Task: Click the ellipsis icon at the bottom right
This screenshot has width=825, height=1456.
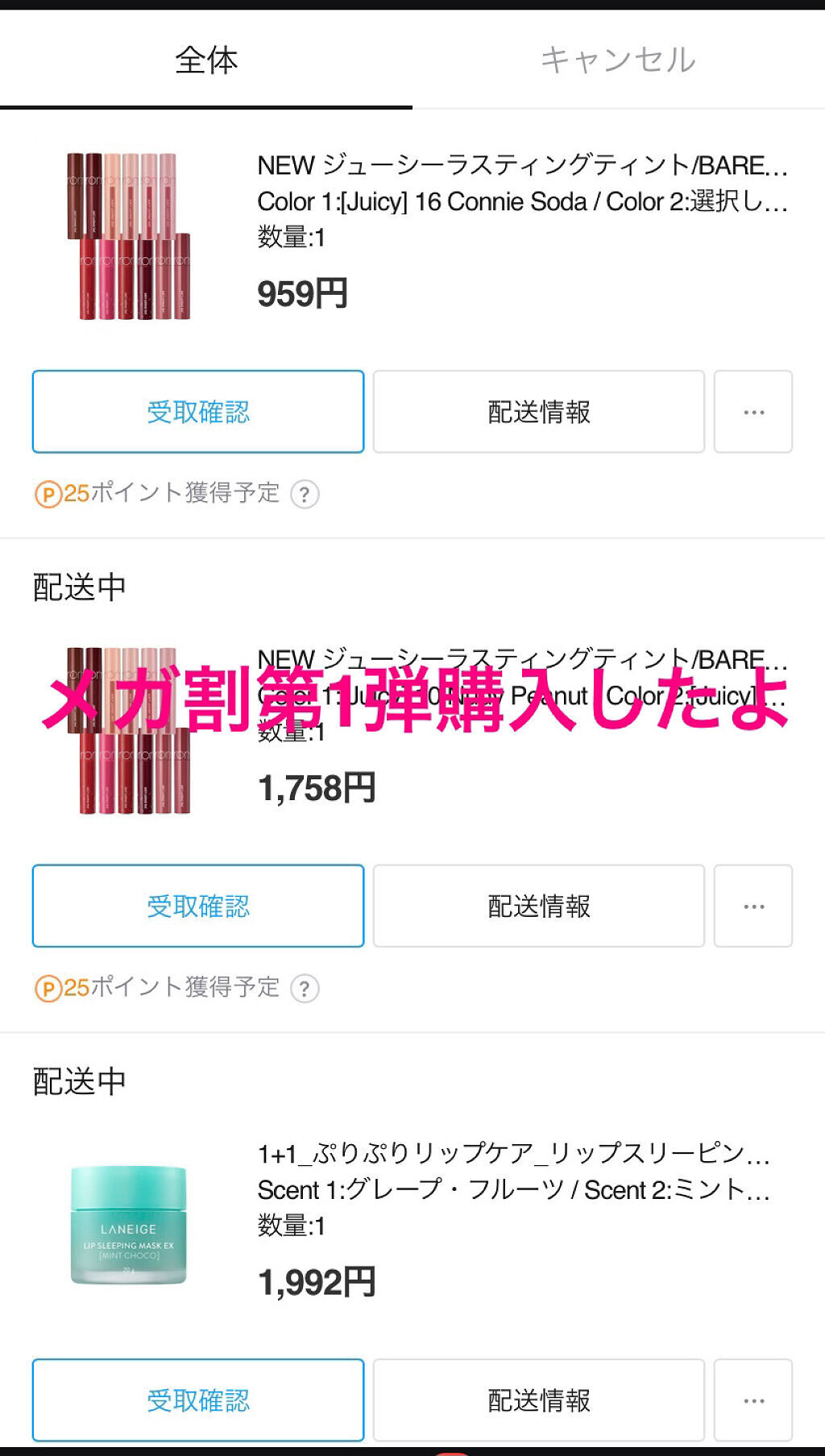Action: pos(752,1400)
